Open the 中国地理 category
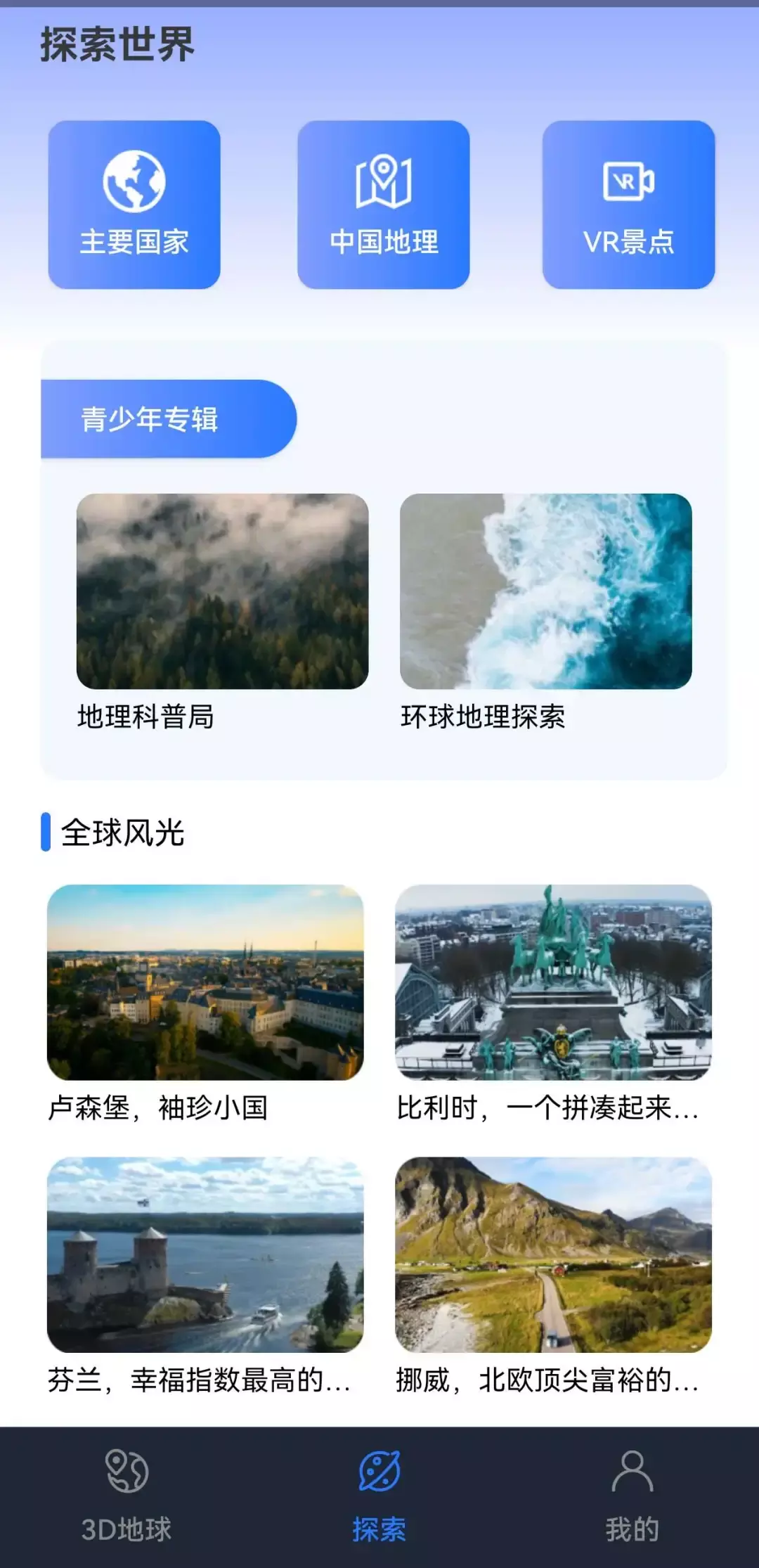Screen dimensions: 759x1568 [x=384, y=205]
